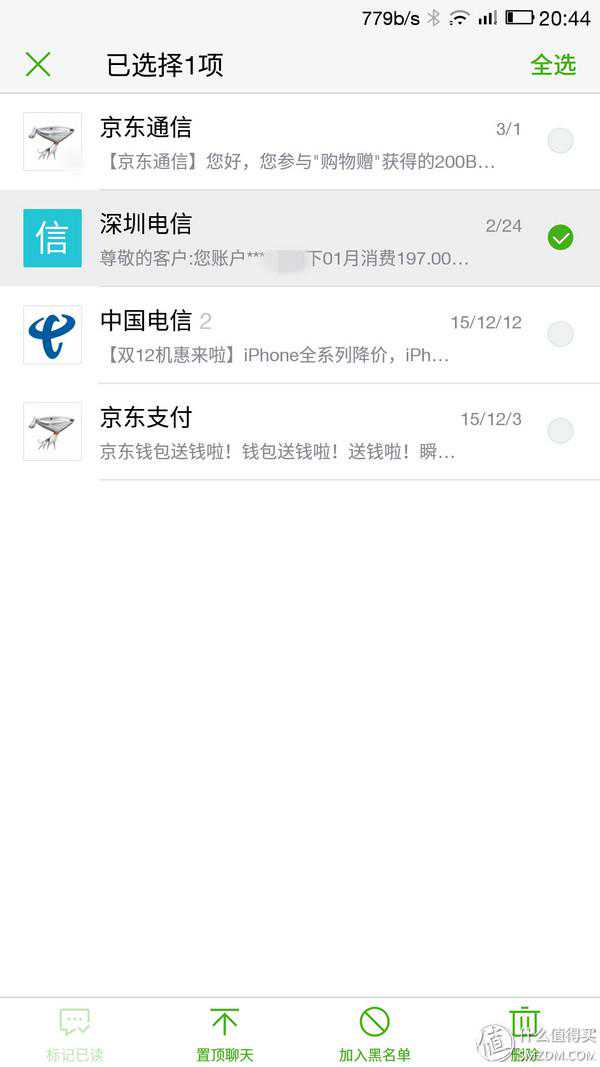The width and height of the screenshot is (600, 1067).
Task: Add sender to blacklist via 加入黑名单
Action: pos(374,1034)
